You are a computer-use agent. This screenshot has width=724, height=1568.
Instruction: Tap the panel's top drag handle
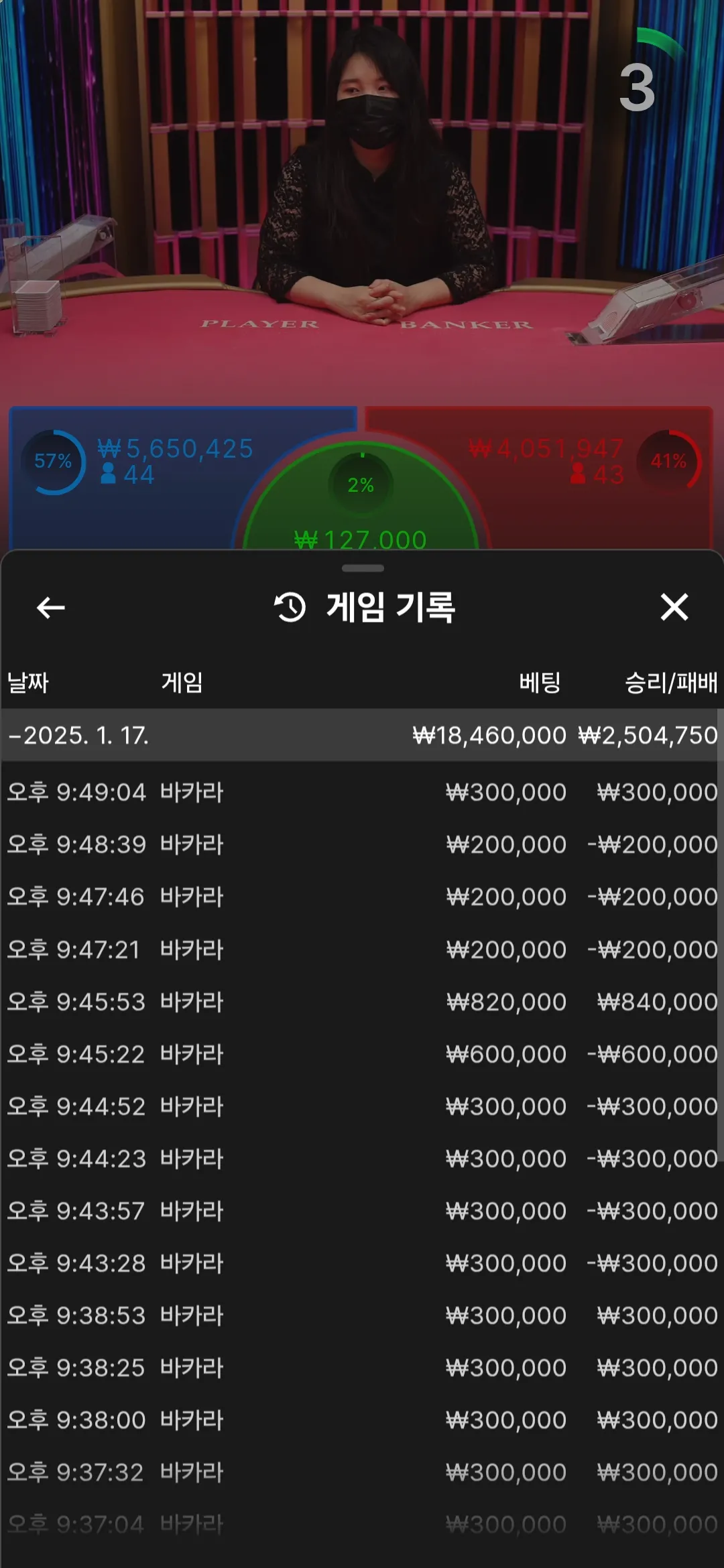pos(363,568)
